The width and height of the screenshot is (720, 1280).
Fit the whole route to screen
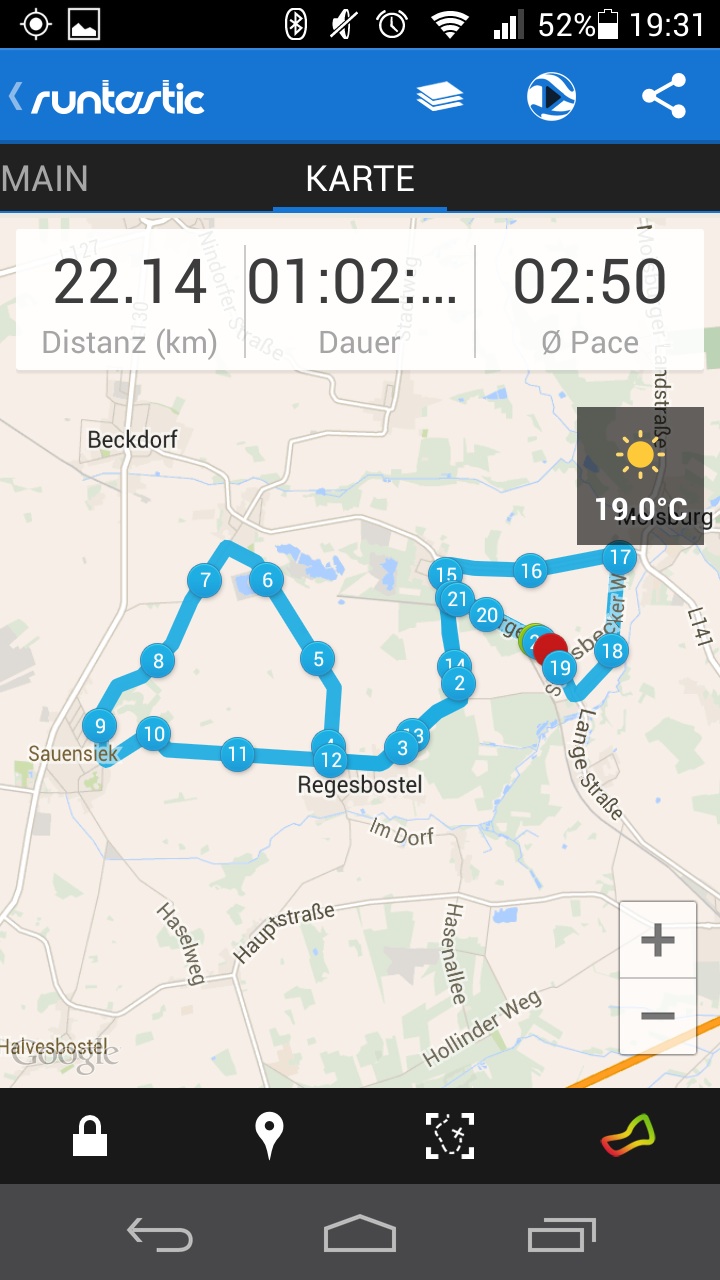450,1136
